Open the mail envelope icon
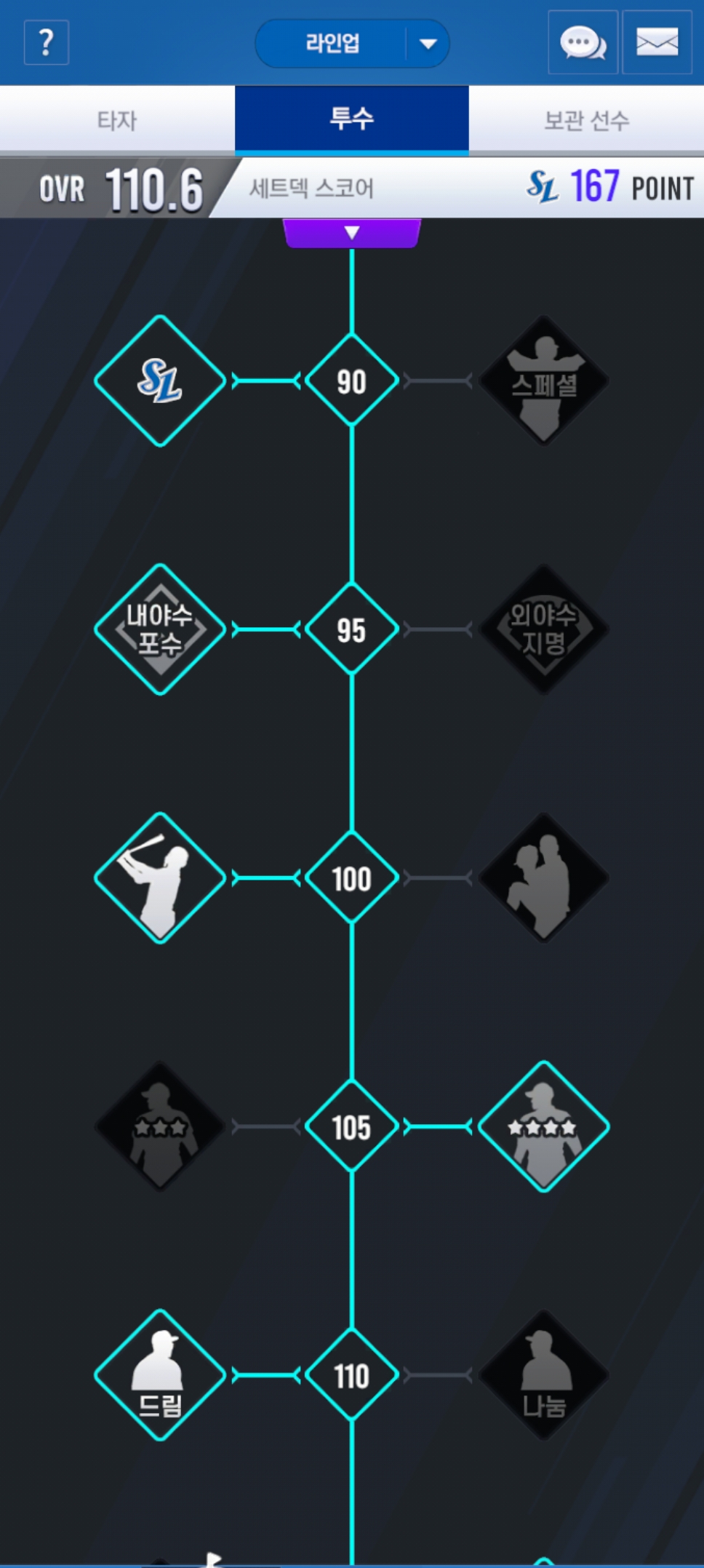The width and height of the screenshot is (704, 1568). point(657,43)
